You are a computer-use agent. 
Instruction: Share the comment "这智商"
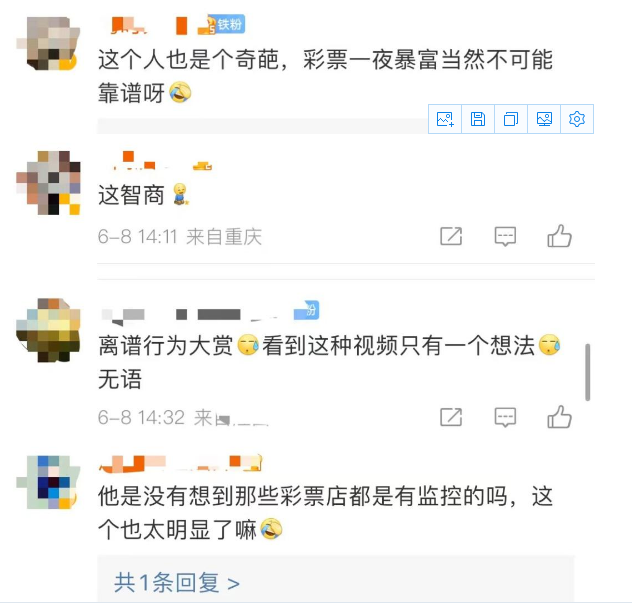[x=451, y=237]
